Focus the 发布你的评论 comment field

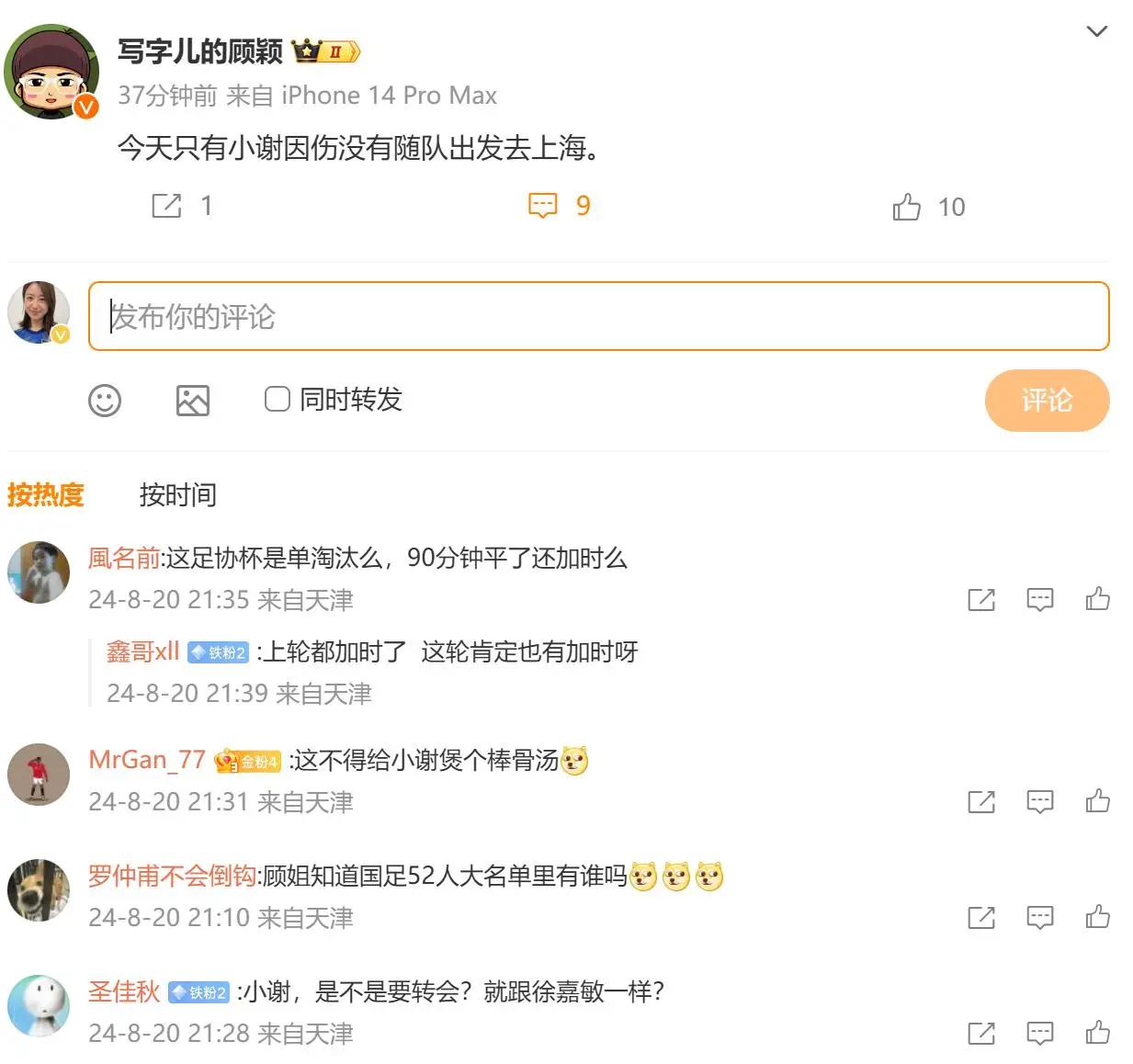click(598, 316)
